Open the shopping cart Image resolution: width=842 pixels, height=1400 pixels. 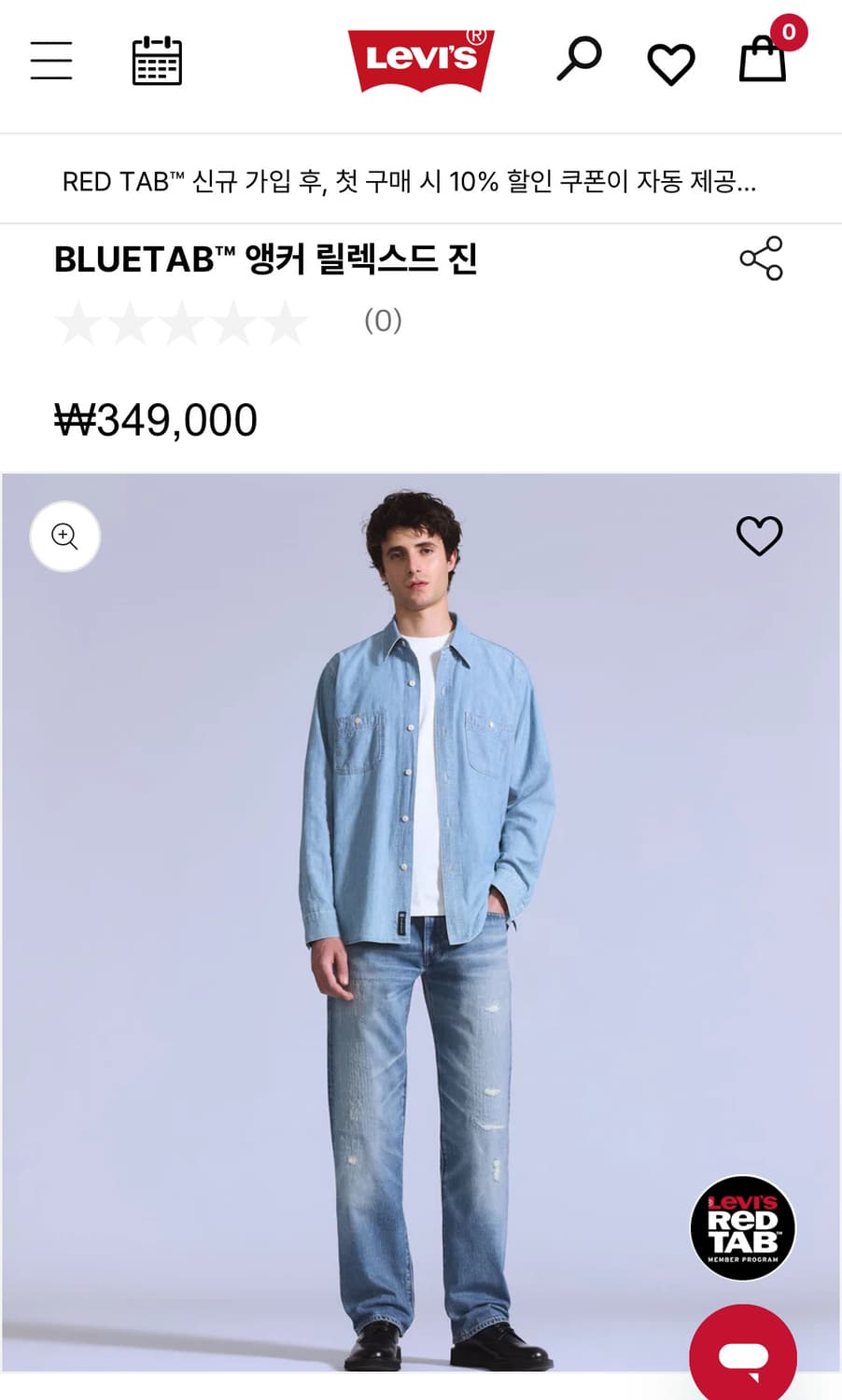762,63
